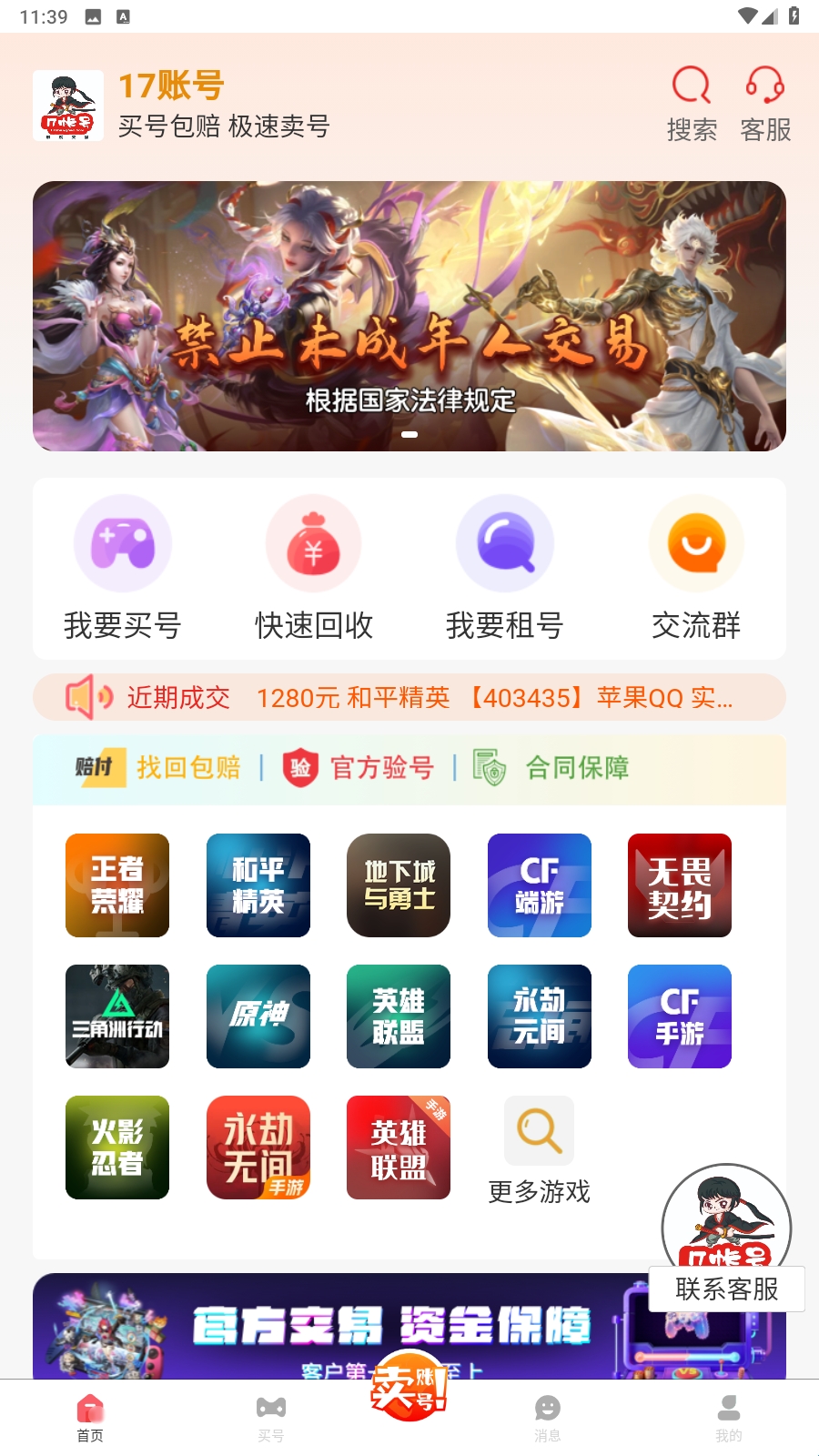Switch to the 消息 messages tab
This screenshot has width=819, height=1456.
[548, 1418]
